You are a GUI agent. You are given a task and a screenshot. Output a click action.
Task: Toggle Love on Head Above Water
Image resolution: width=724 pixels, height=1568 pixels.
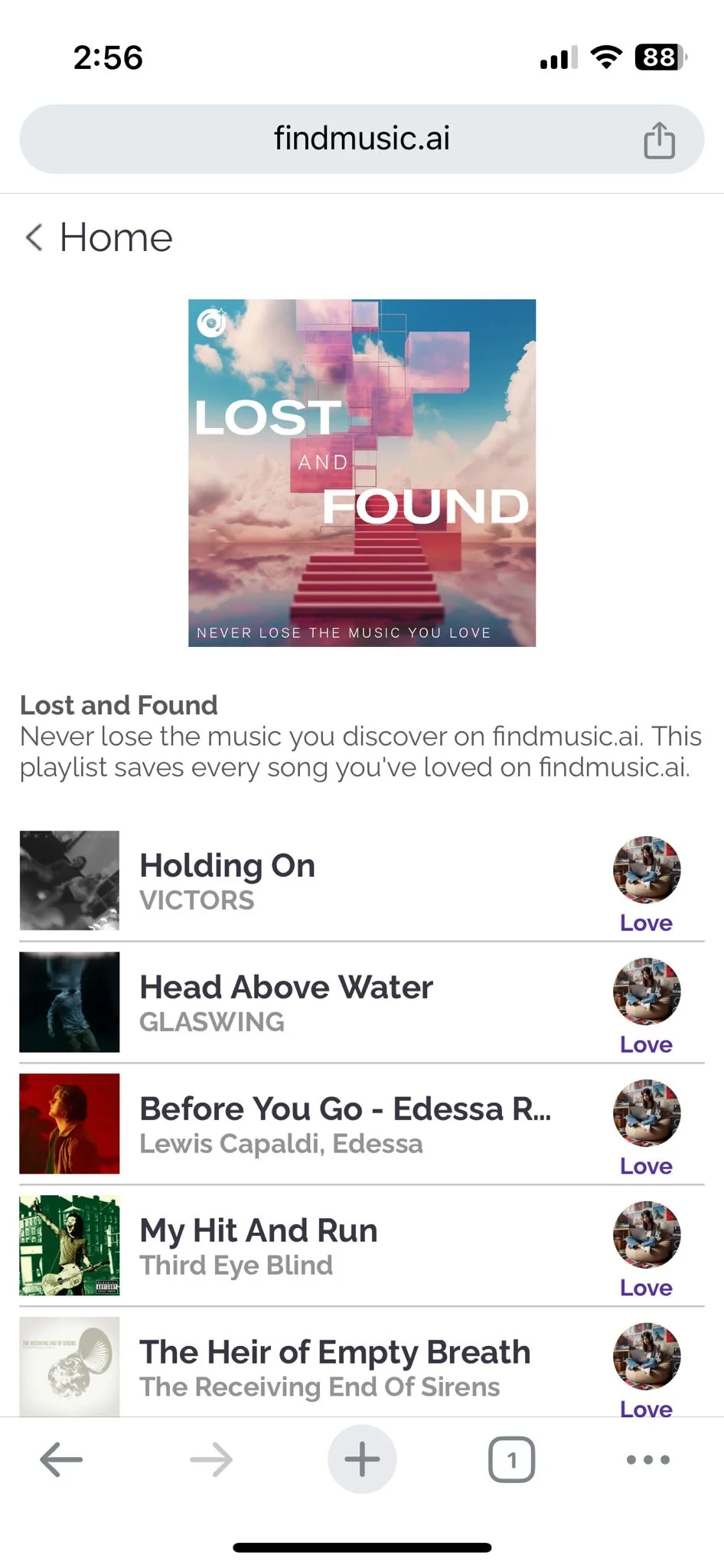click(x=645, y=1044)
